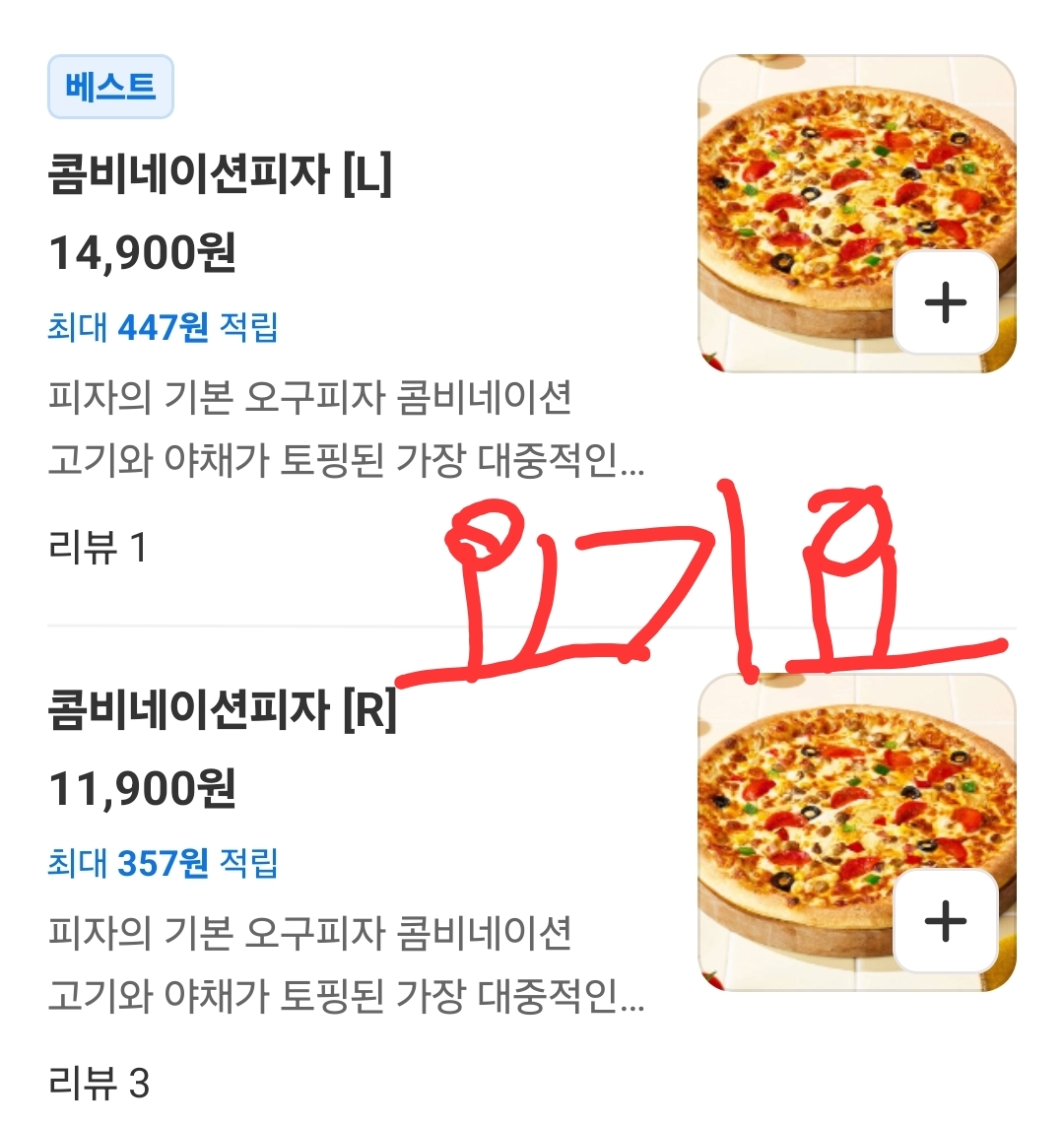Add 콤비네이션피자 [R] with the plus button

point(946,921)
